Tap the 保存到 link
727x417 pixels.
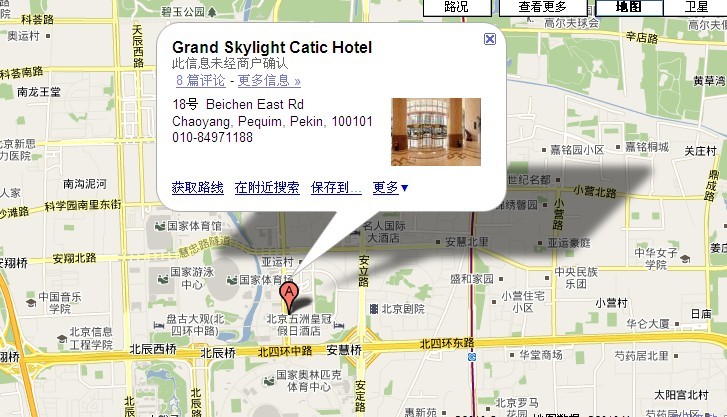(x=336, y=187)
